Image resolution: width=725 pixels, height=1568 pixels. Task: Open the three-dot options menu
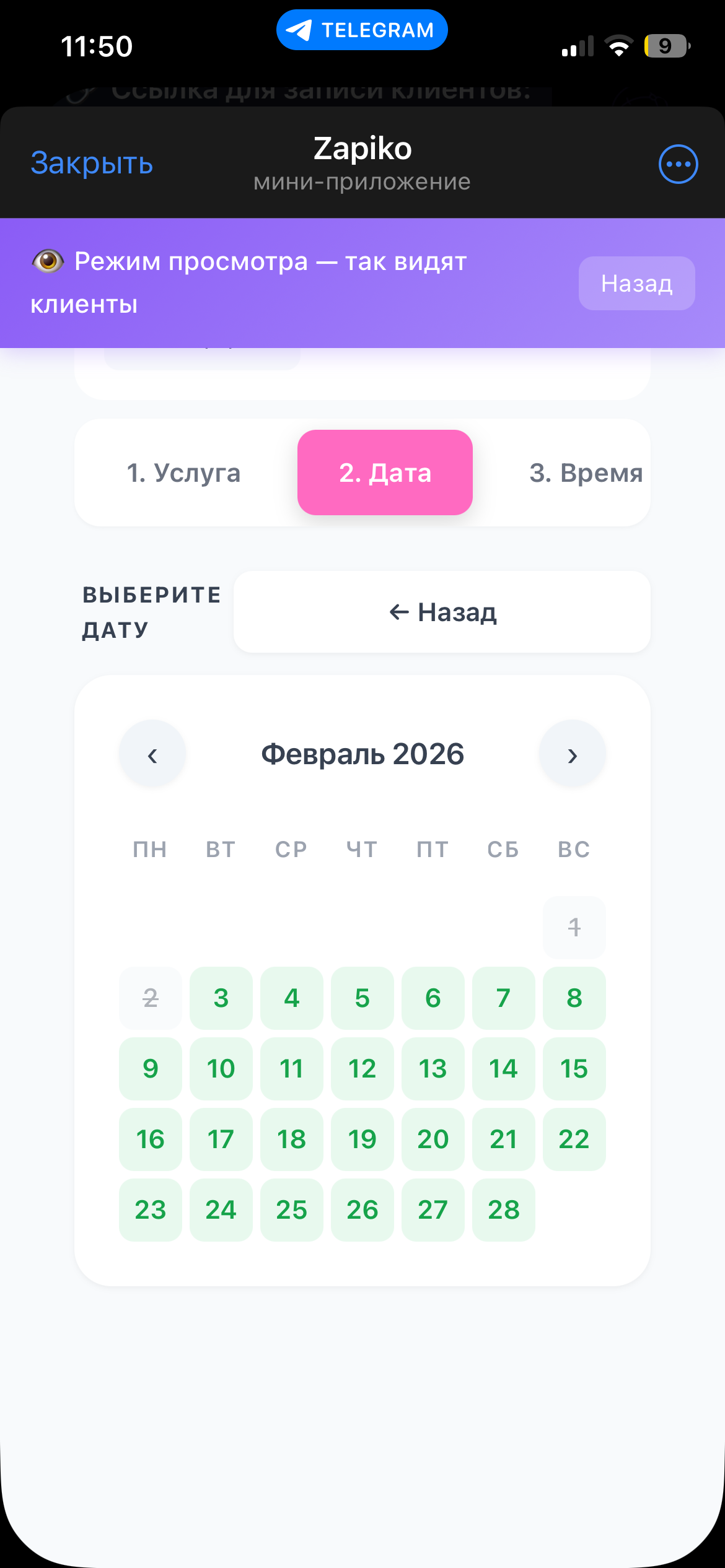point(678,164)
